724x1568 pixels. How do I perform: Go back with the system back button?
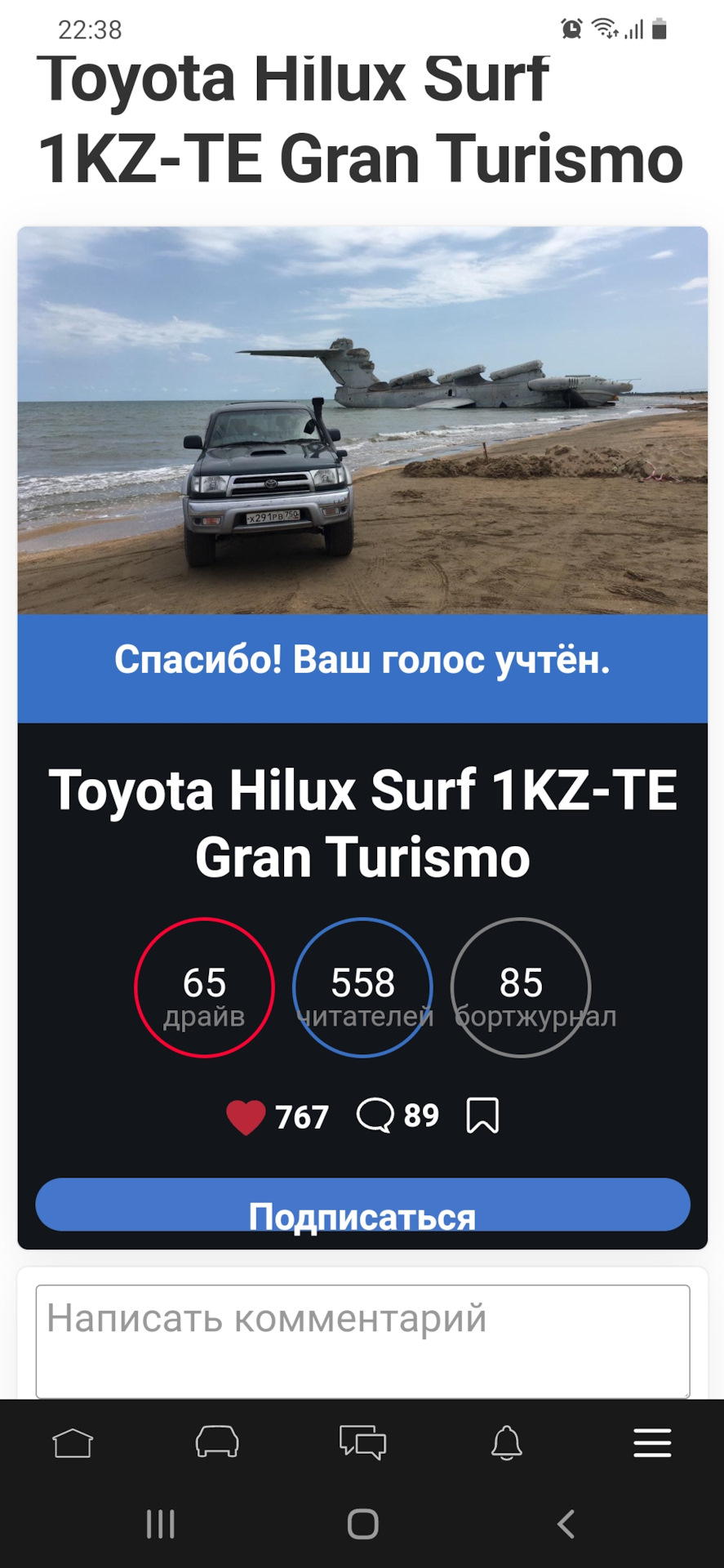[x=566, y=1524]
